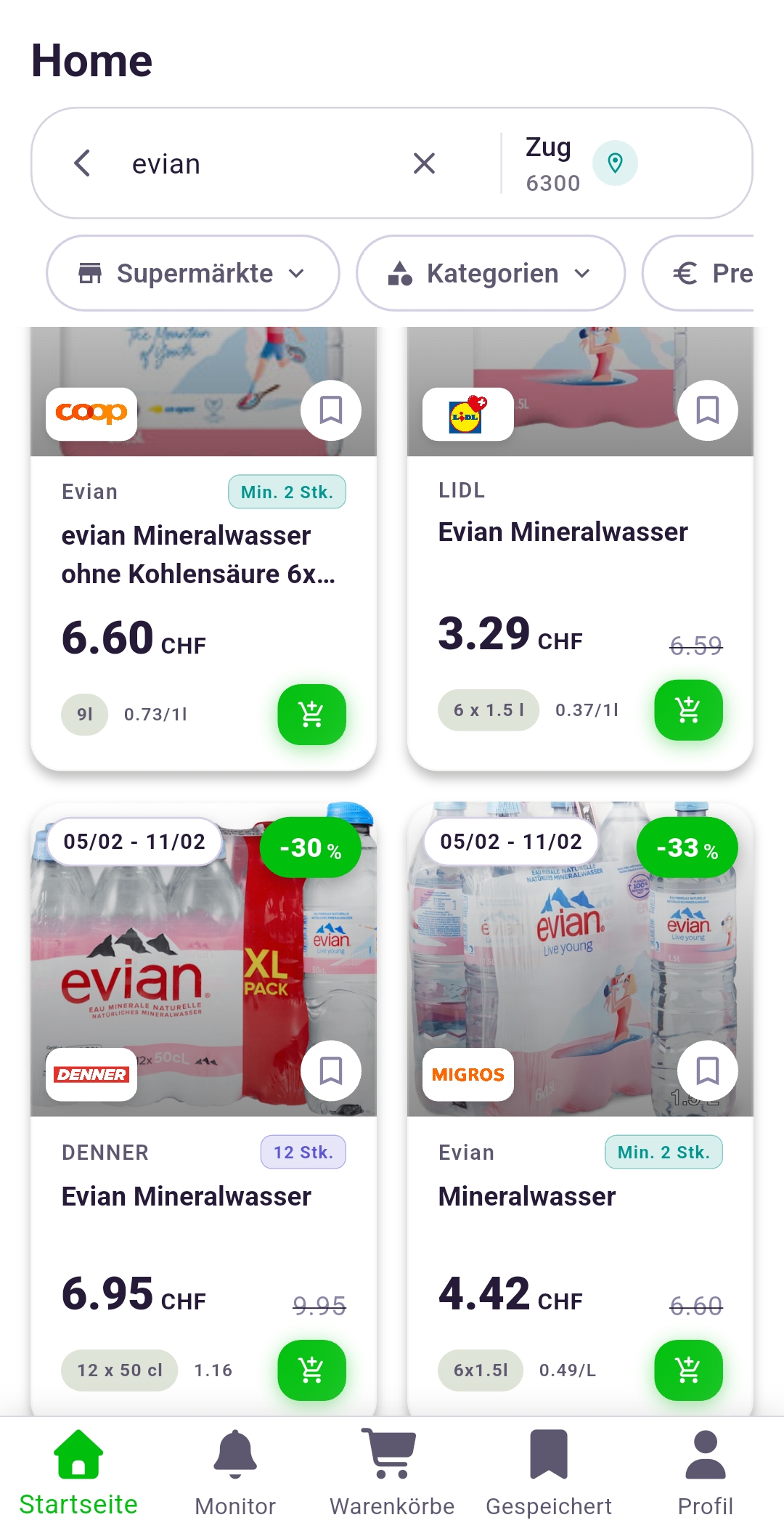
Task: Add Lidl Evian Mineralwasser to cart
Action: tap(687, 711)
